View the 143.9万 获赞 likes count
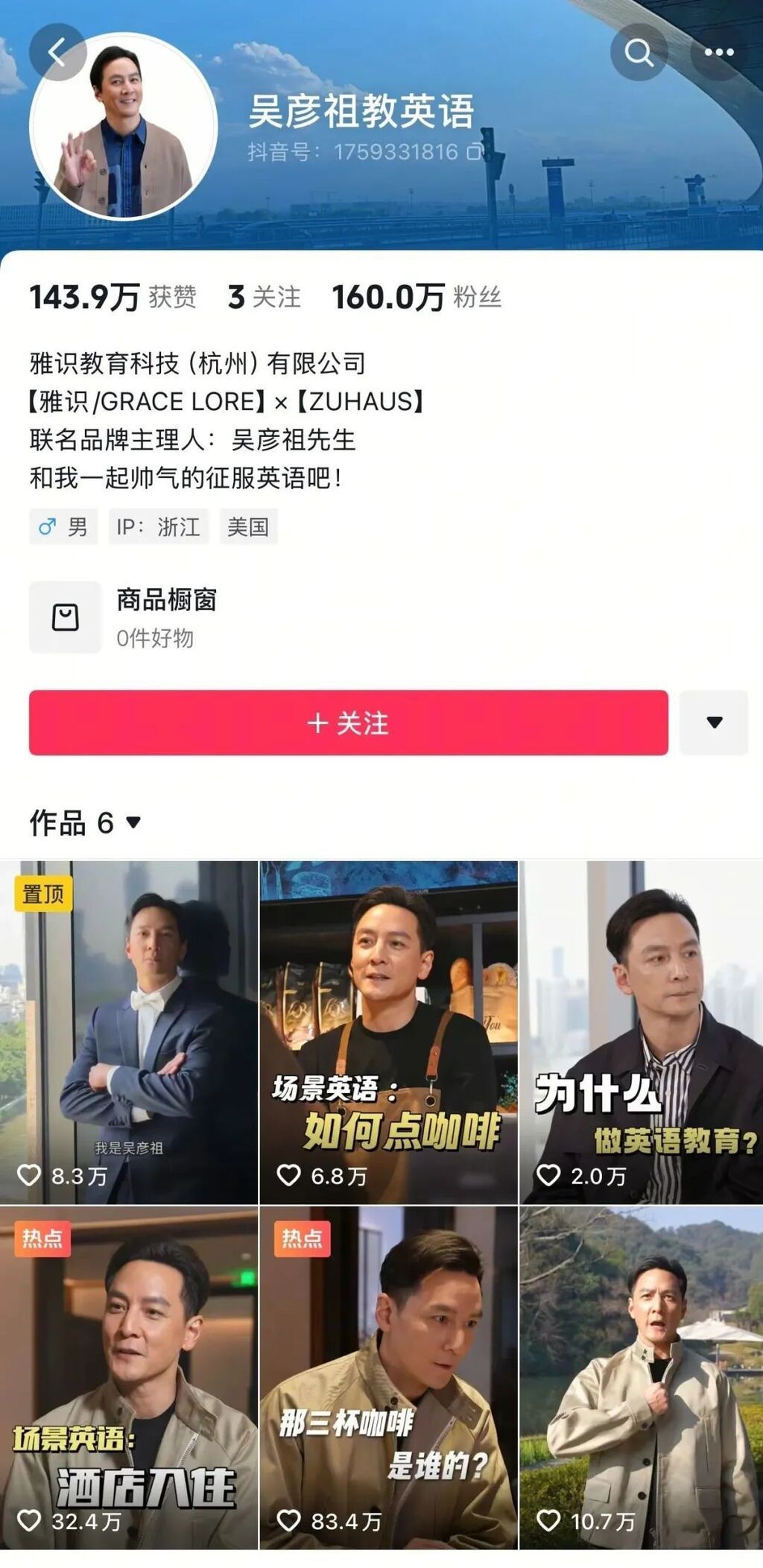The width and height of the screenshot is (763, 1568). click(x=113, y=297)
